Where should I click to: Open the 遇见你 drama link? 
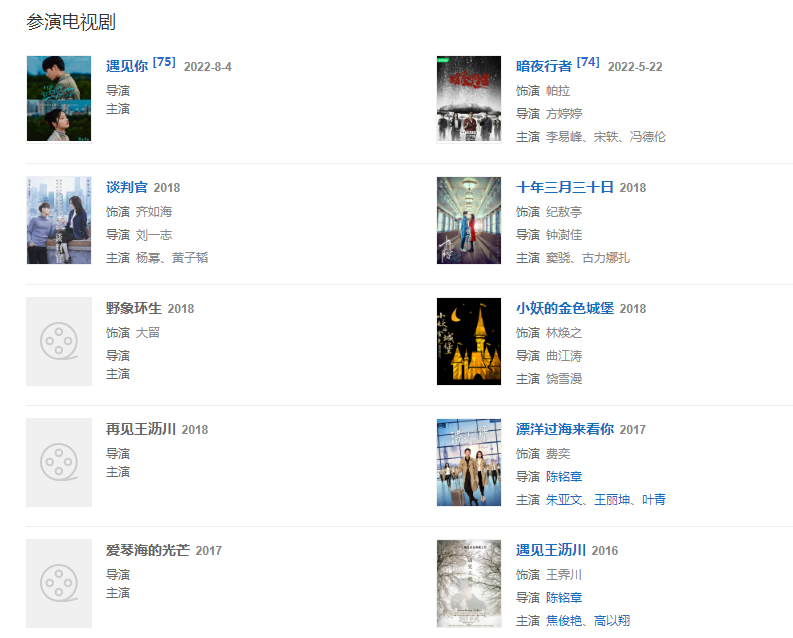point(127,66)
